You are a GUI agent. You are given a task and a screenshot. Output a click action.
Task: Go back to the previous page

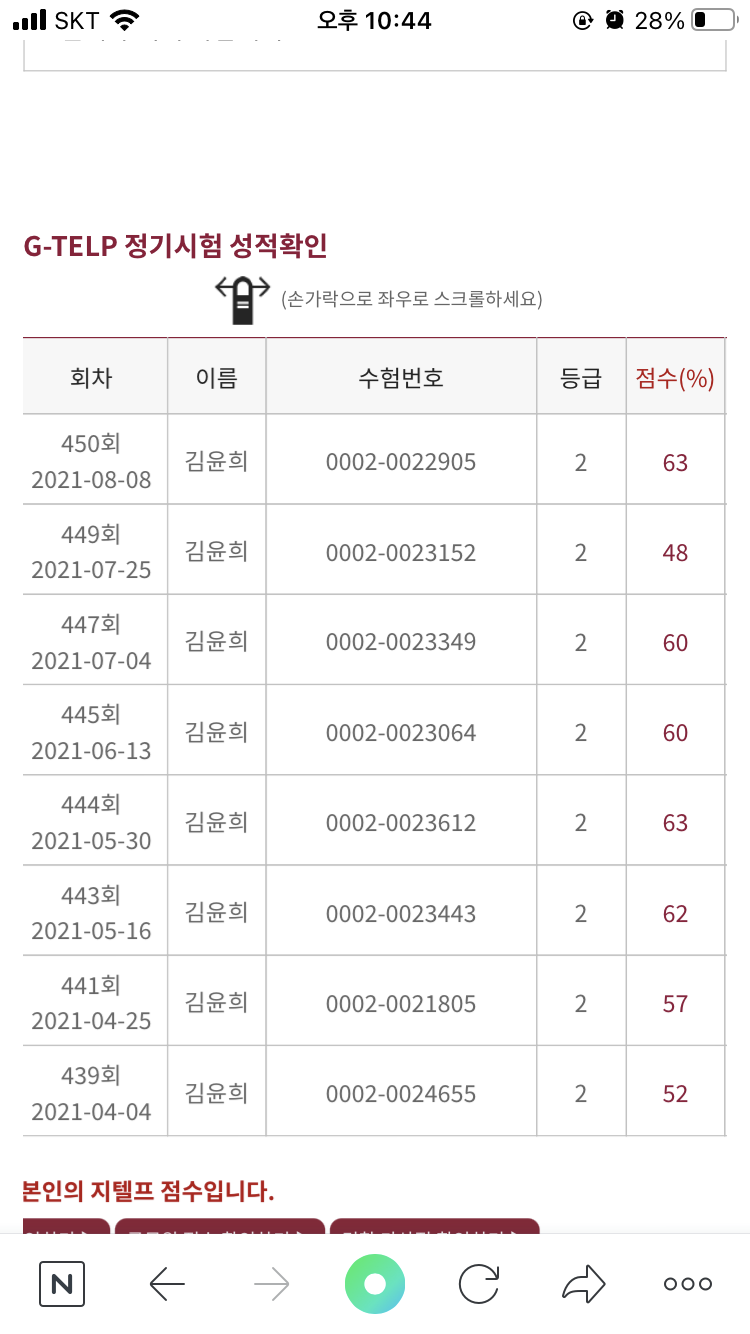click(167, 1284)
